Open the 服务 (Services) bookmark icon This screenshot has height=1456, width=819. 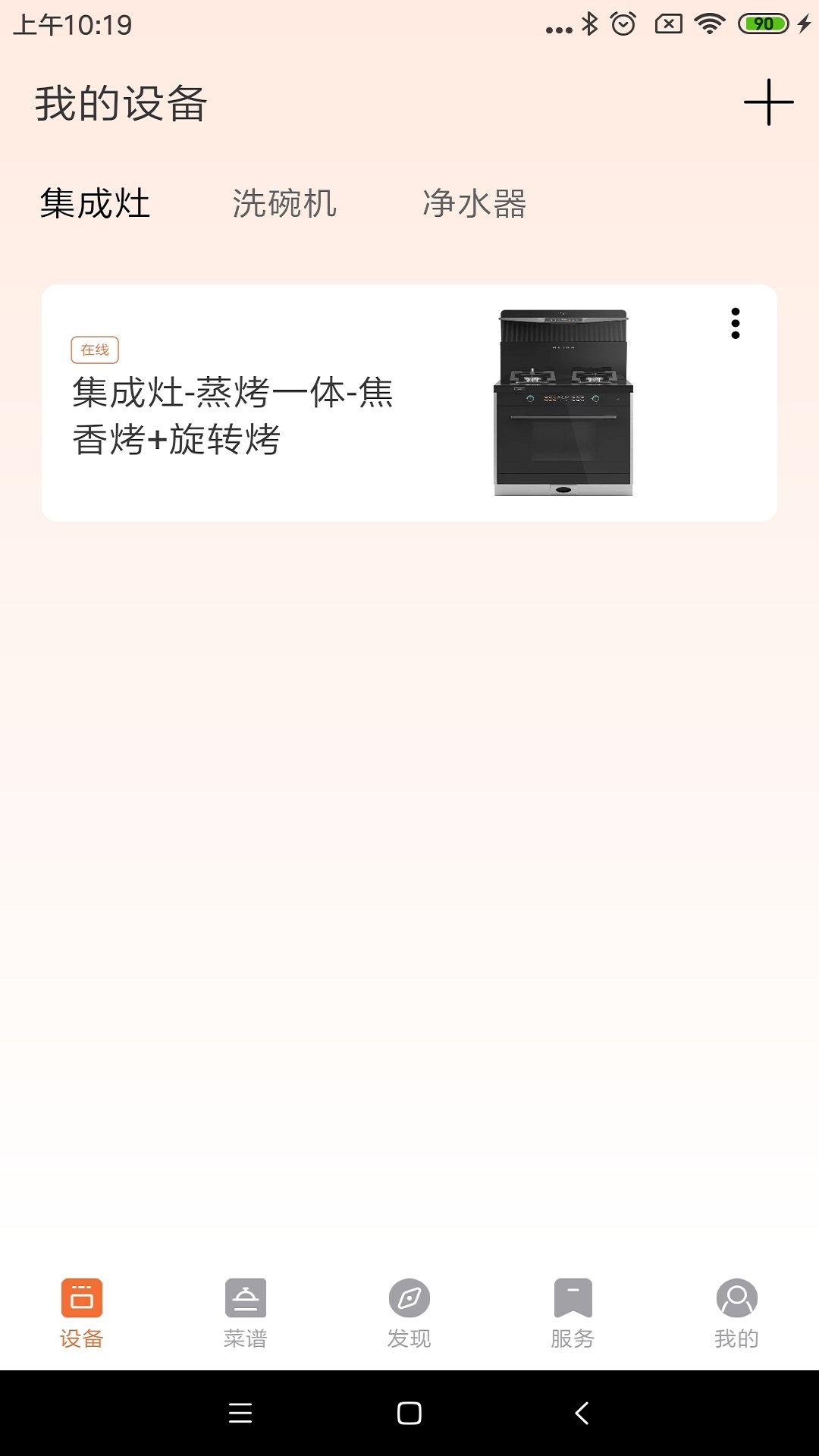point(573,1298)
